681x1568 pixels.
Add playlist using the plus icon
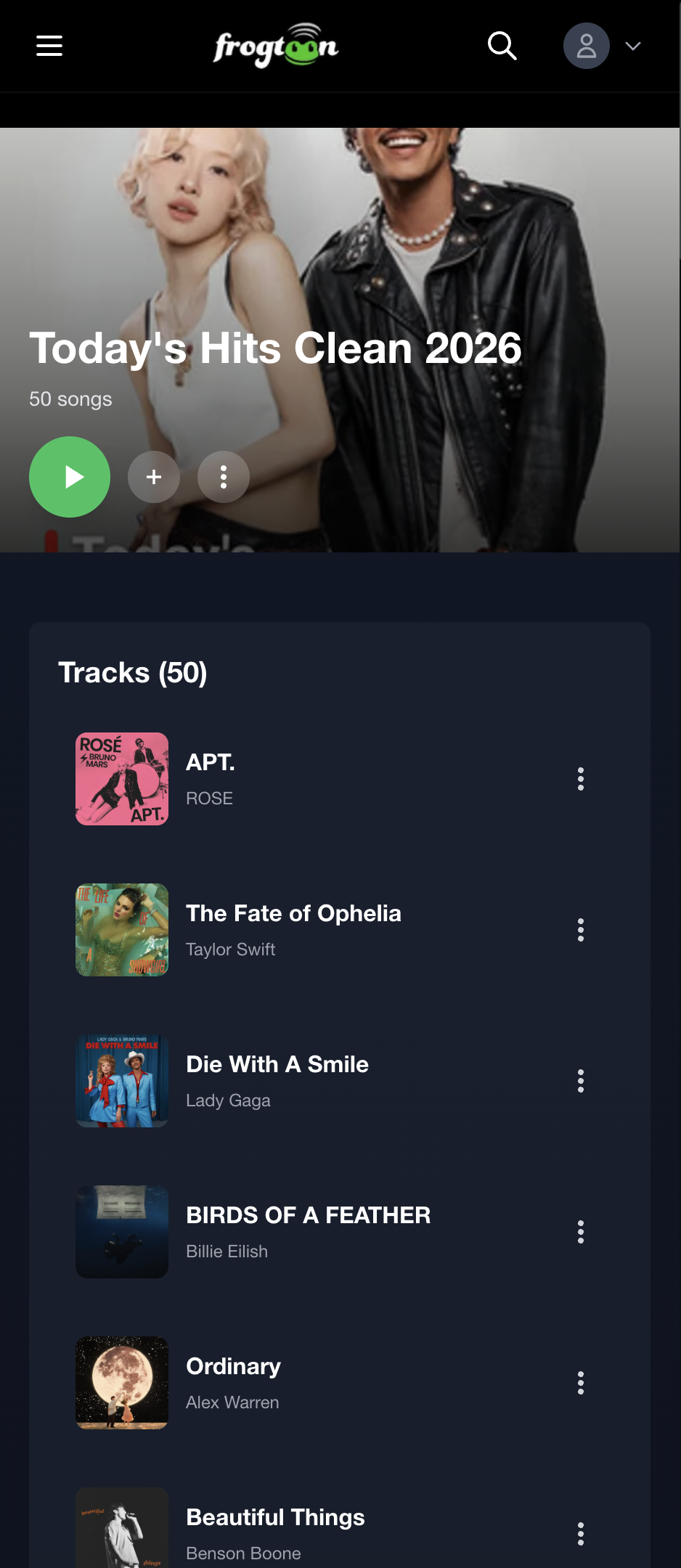pyautogui.click(x=153, y=477)
